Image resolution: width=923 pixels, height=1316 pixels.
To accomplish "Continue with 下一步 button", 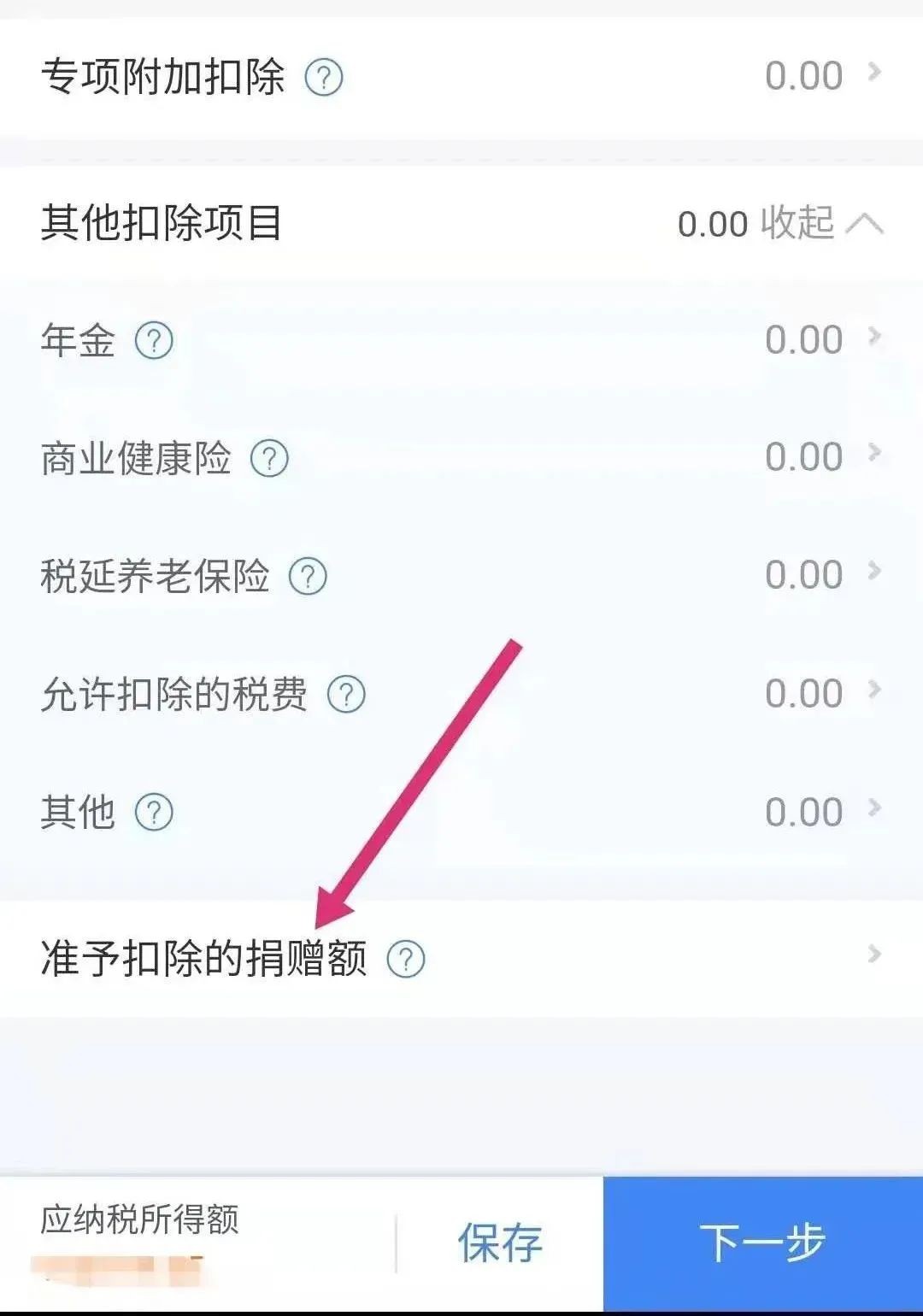I will pos(762,1243).
